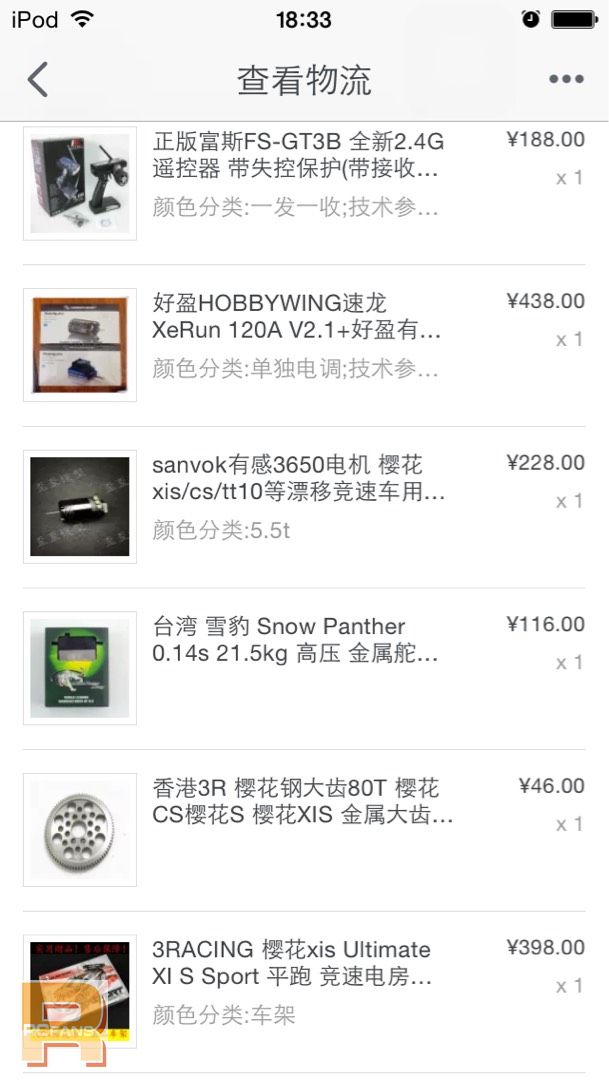Open the three-dot overflow menu
This screenshot has width=609, height=1080.
pyautogui.click(x=566, y=79)
